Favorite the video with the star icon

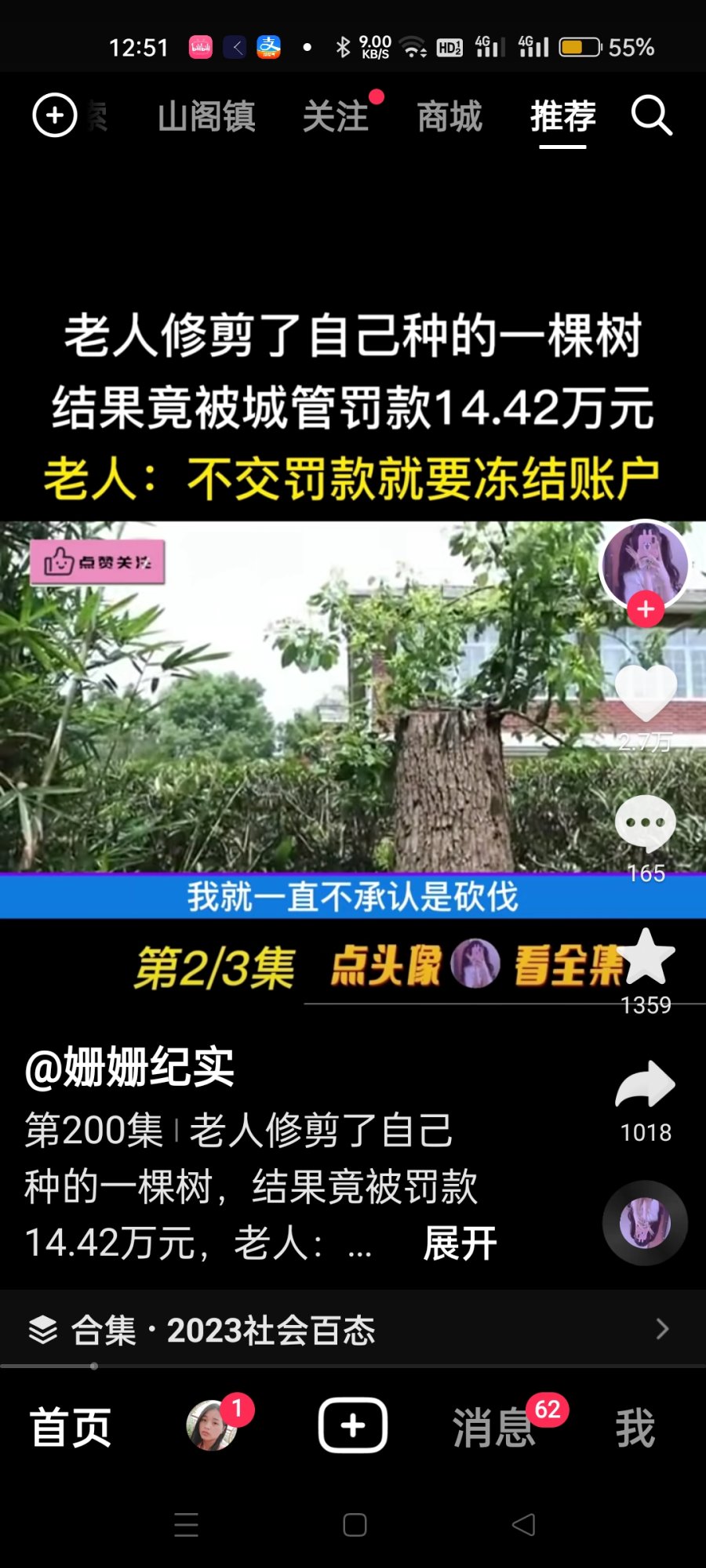coord(646,957)
